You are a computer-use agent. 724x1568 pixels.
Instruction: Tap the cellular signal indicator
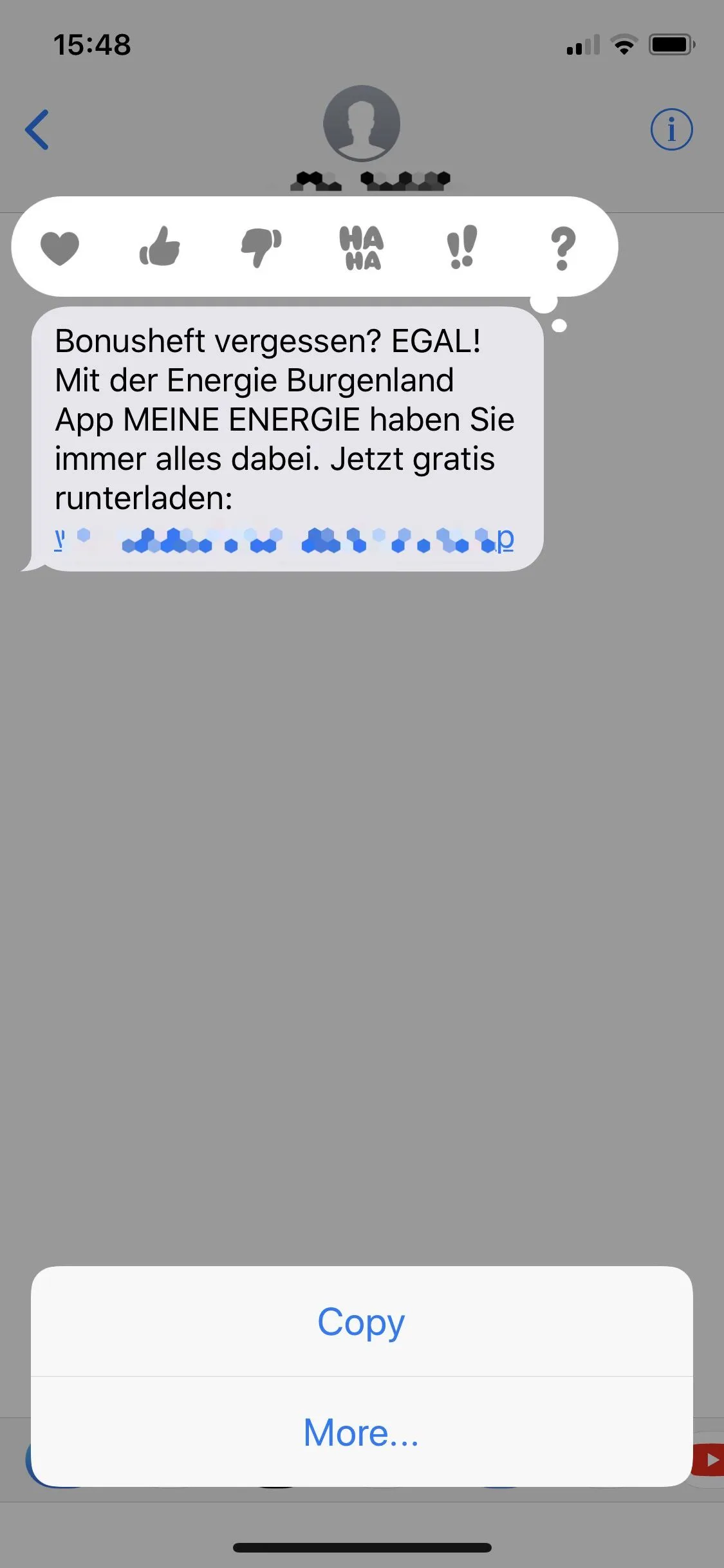click(582, 44)
